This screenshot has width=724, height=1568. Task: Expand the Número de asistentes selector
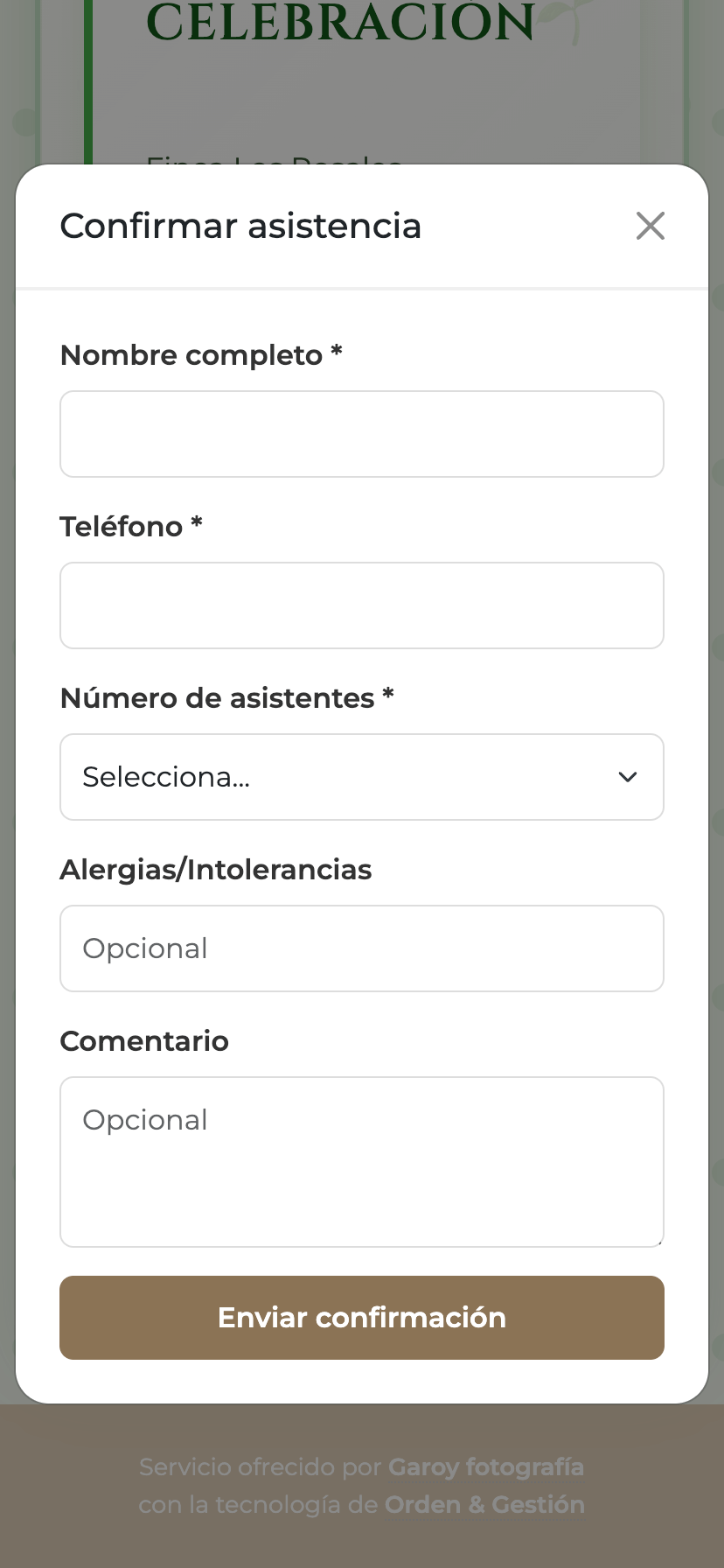pos(362,777)
